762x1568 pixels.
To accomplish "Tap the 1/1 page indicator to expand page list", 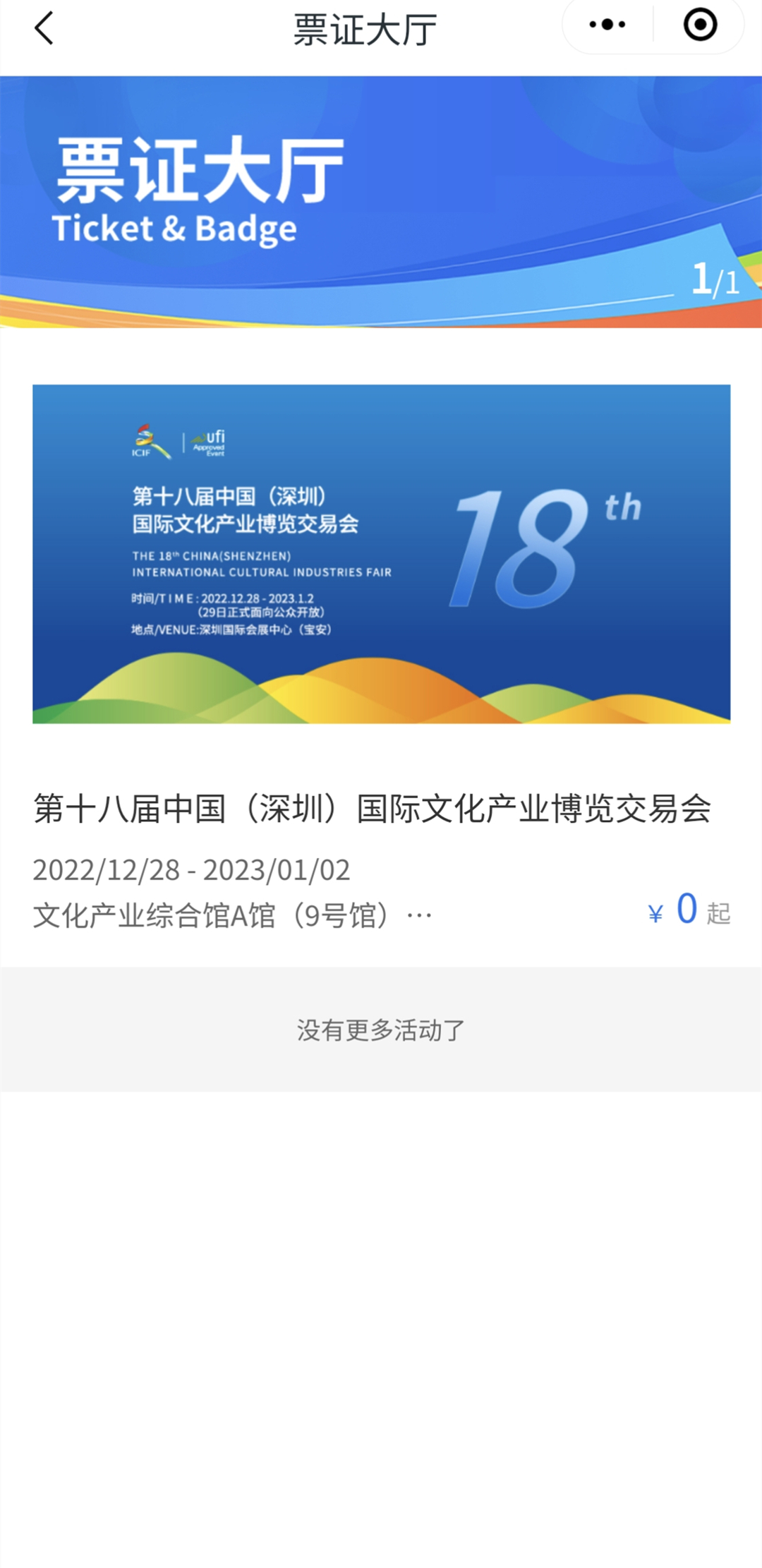I will (x=714, y=281).
